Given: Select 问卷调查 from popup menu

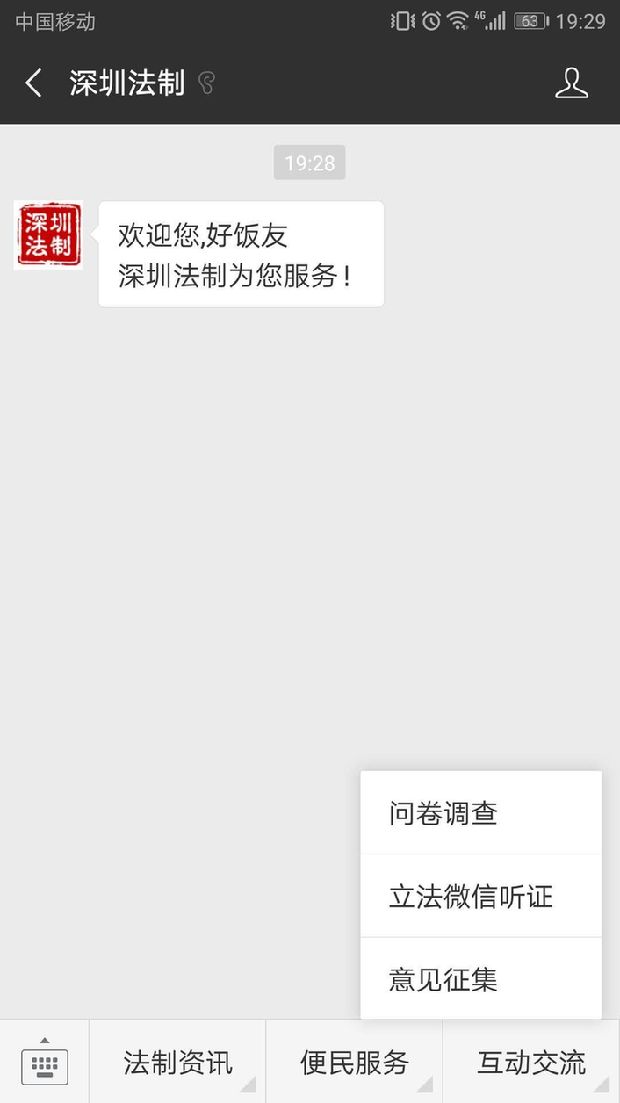Looking at the screenshot, I should click(x=481, y=813).
